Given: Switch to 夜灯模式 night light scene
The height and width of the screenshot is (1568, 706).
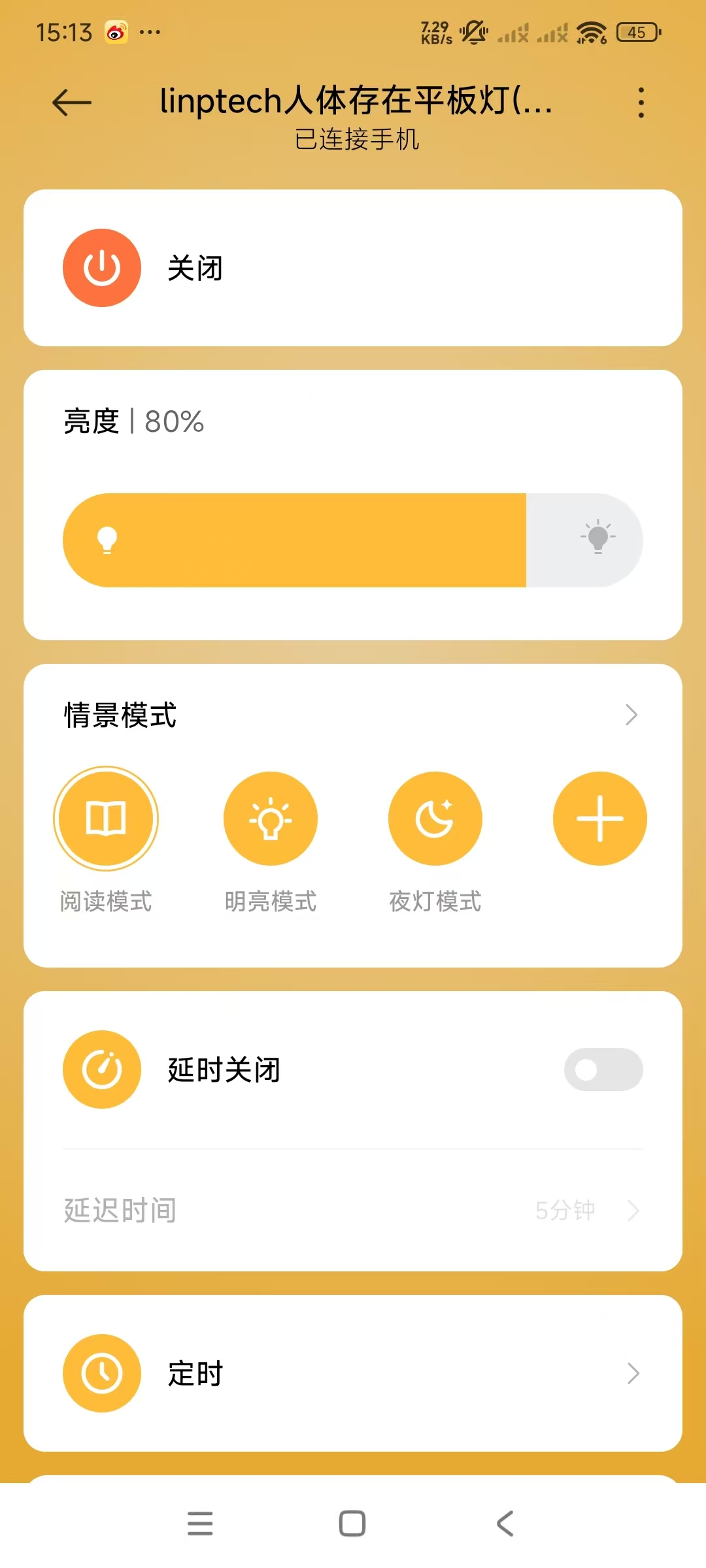Looking at the screenshot, I should [x=435, y=819].
